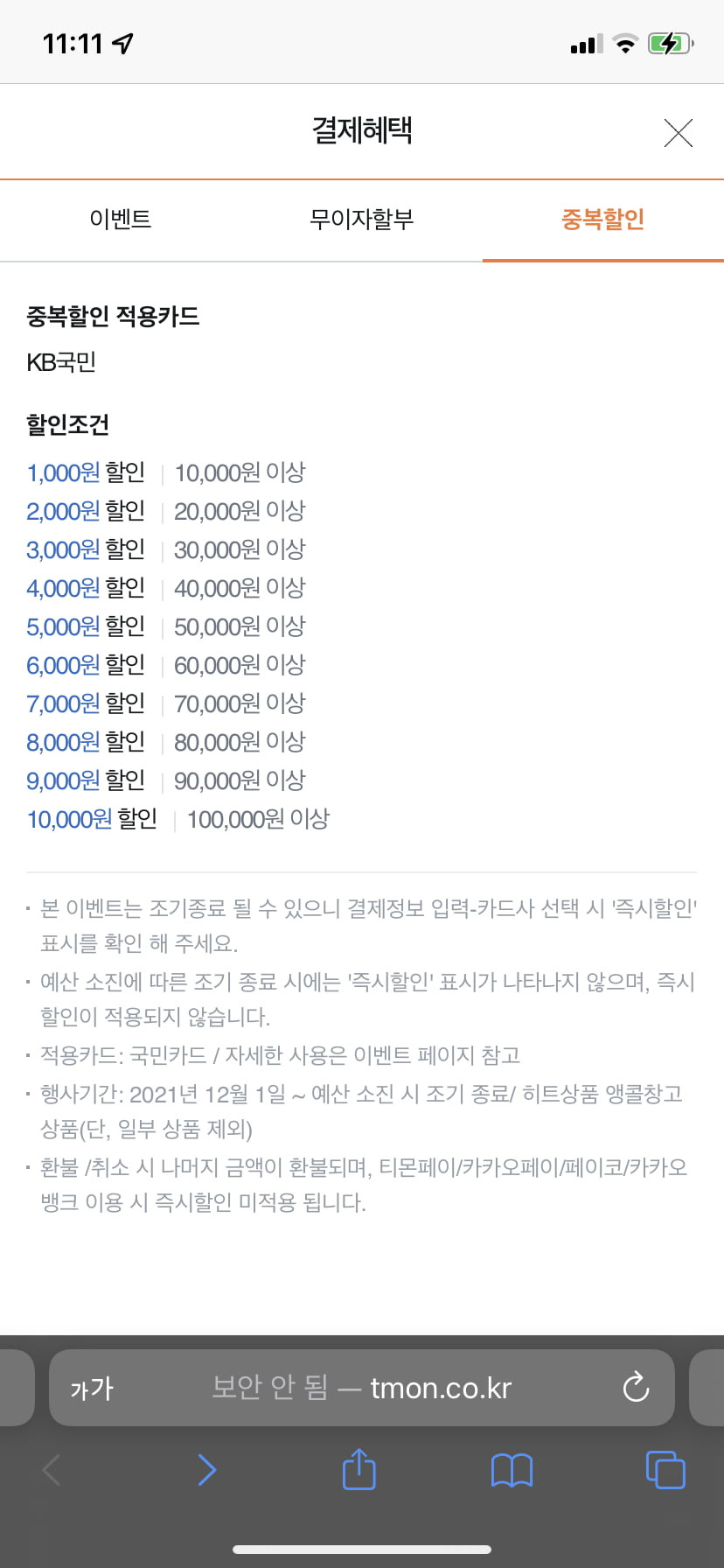
Task: Switch to the 무이자할부 tab
Action: [x=361, y=219]
